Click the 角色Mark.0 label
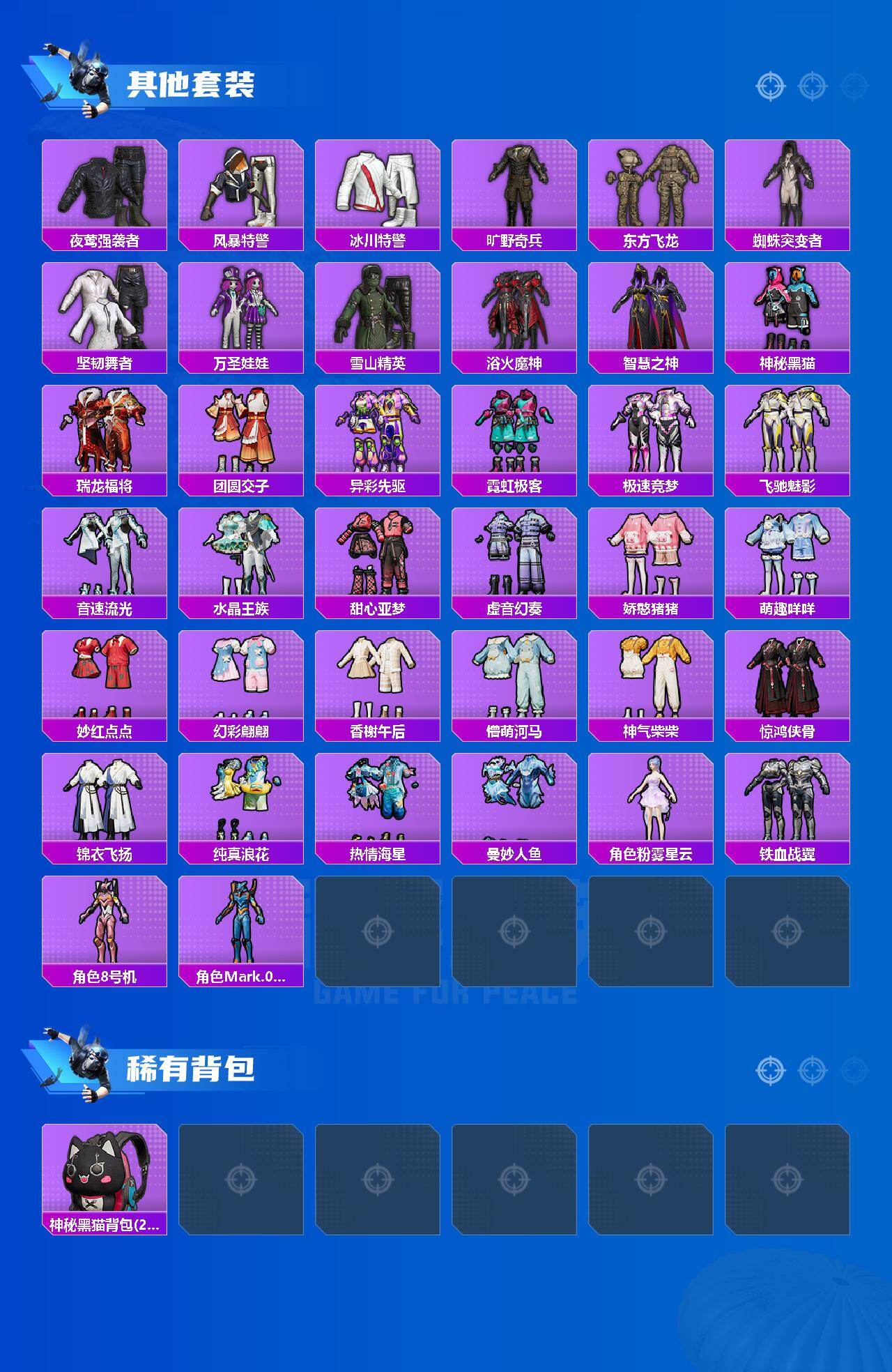892x1372 pixels. [x=241, y=977]
